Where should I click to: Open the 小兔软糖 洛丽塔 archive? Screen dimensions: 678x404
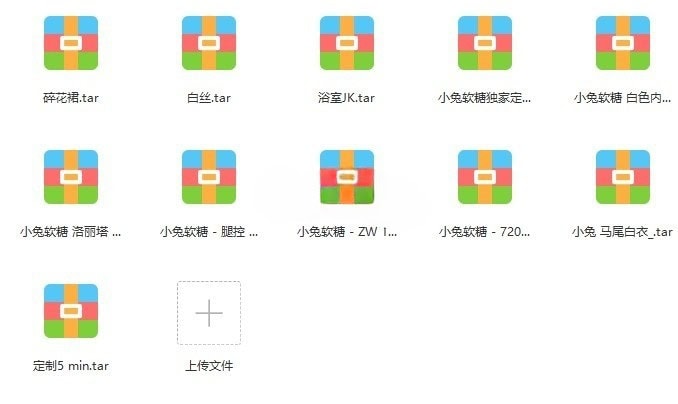pyautogui.click(x=71, y=177)
